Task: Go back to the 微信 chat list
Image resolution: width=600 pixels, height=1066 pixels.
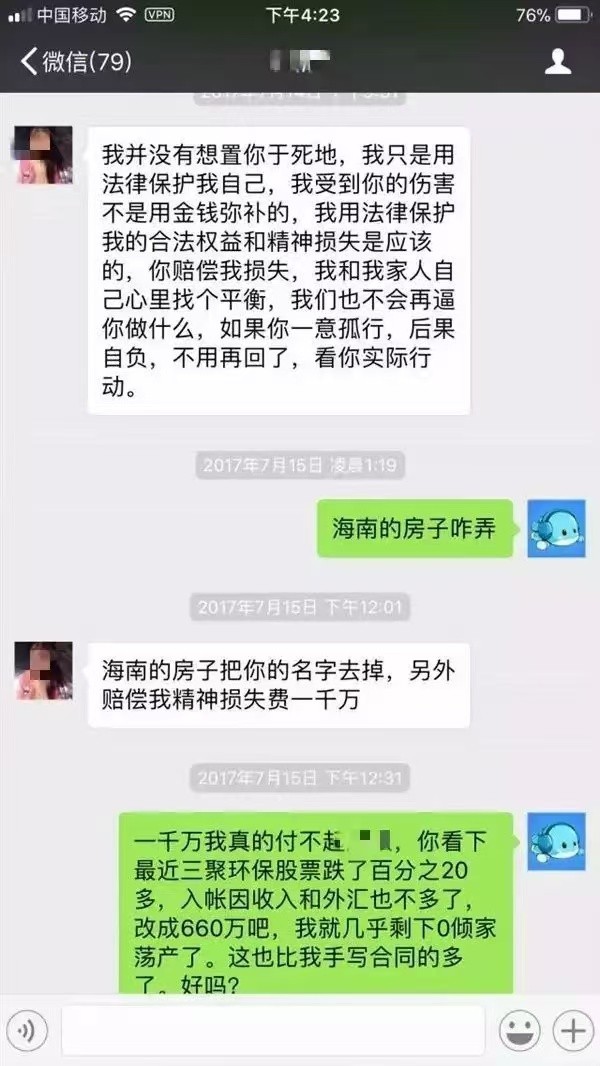Action: pyautogui.click(x=75, y=62)
